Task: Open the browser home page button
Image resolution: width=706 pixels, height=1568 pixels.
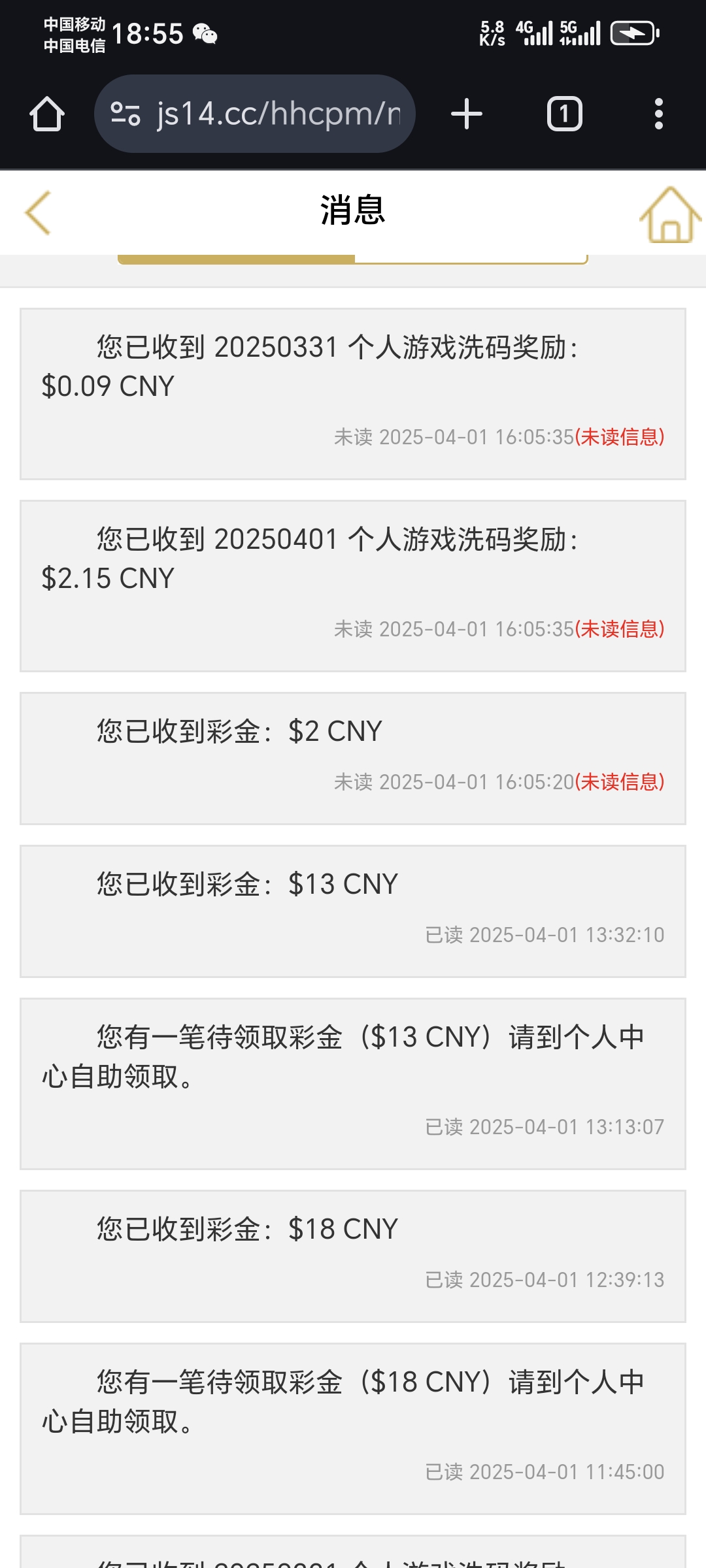Action: pos(47,114)
